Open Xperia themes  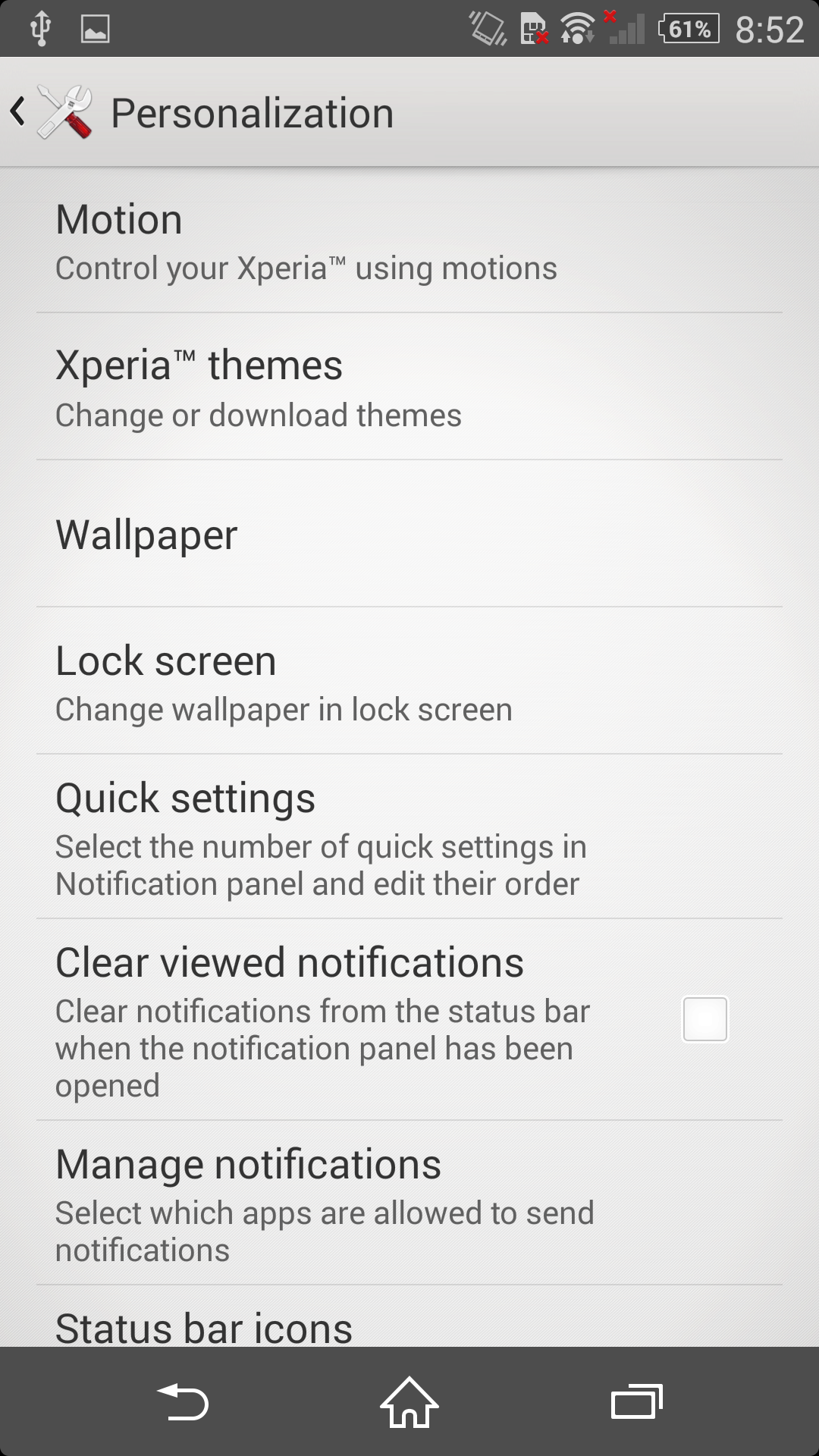[409, 387]
